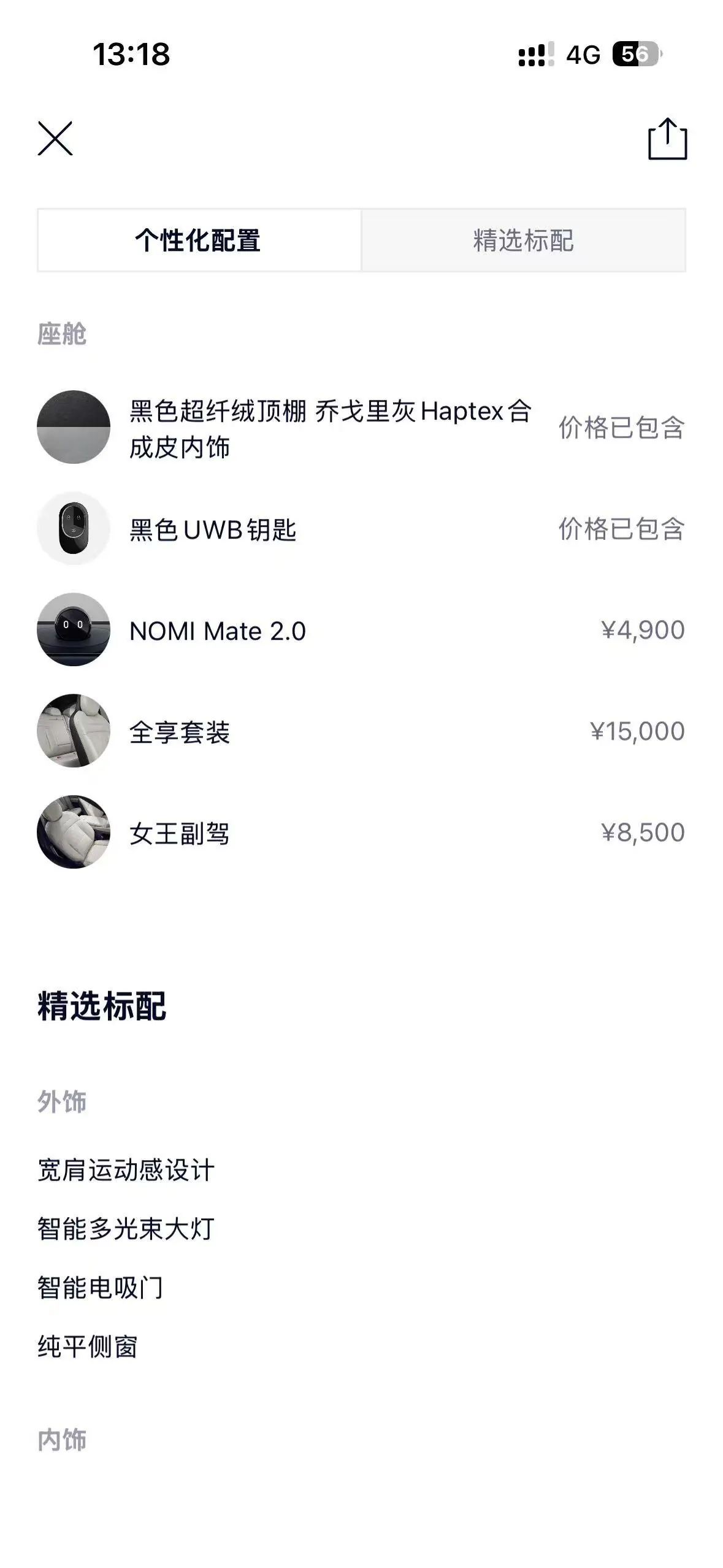The height and width of the screenshot is (1568, 723).
Task: Switch to the 精选标配 tab
Action: tap(523, 240)
